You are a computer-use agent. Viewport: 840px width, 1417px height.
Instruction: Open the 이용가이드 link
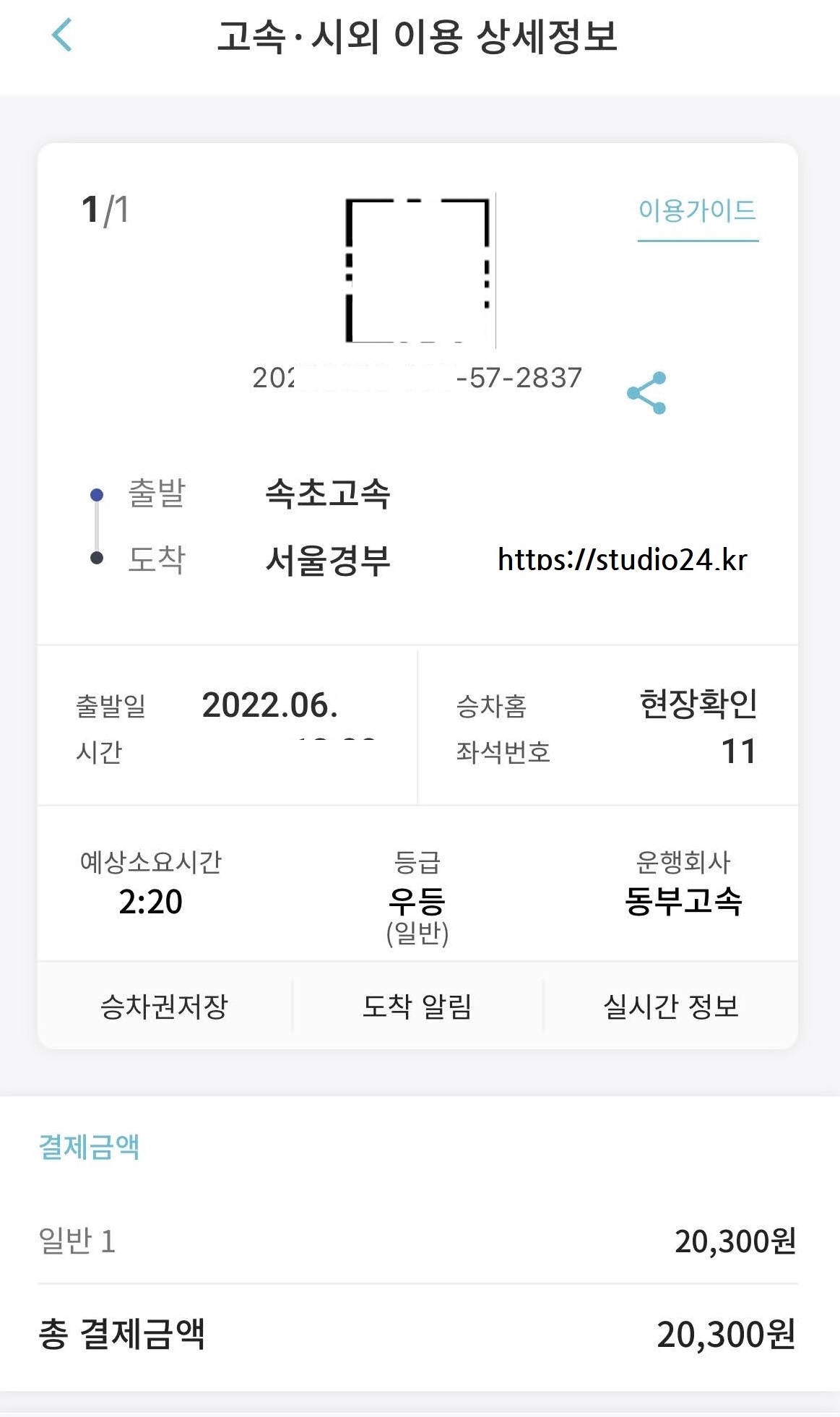(697, 211)
